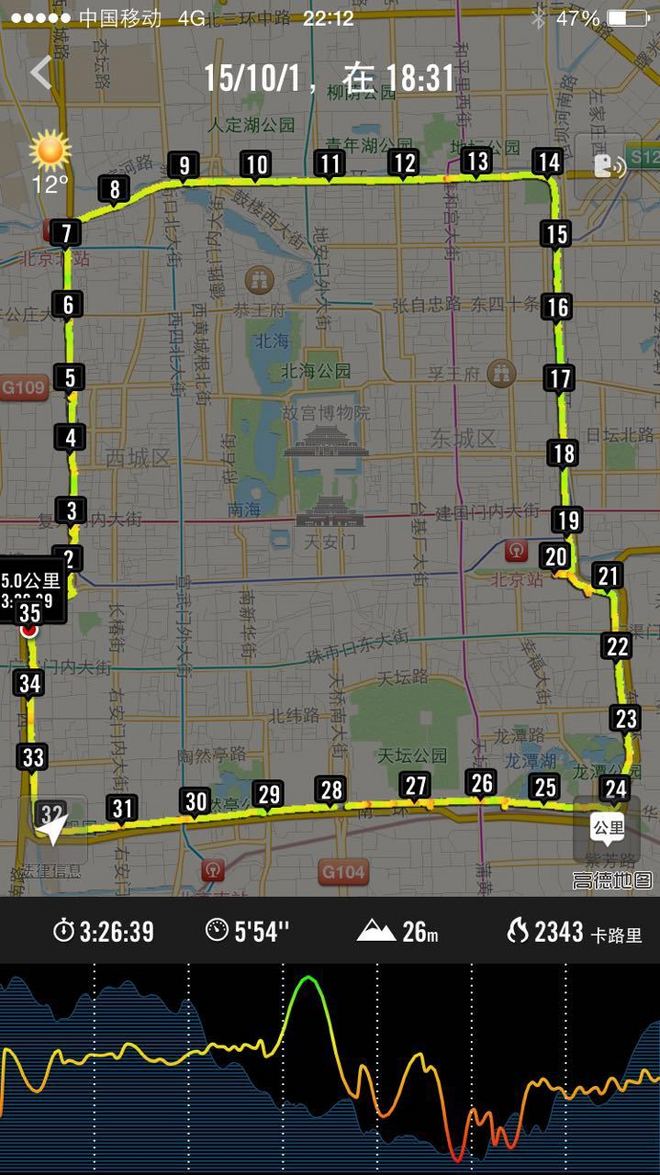Image resolution: width=660 pixels, height=1175 pixels.
Task: Tap the location arrow button on the map
Action: pos(54,828)
